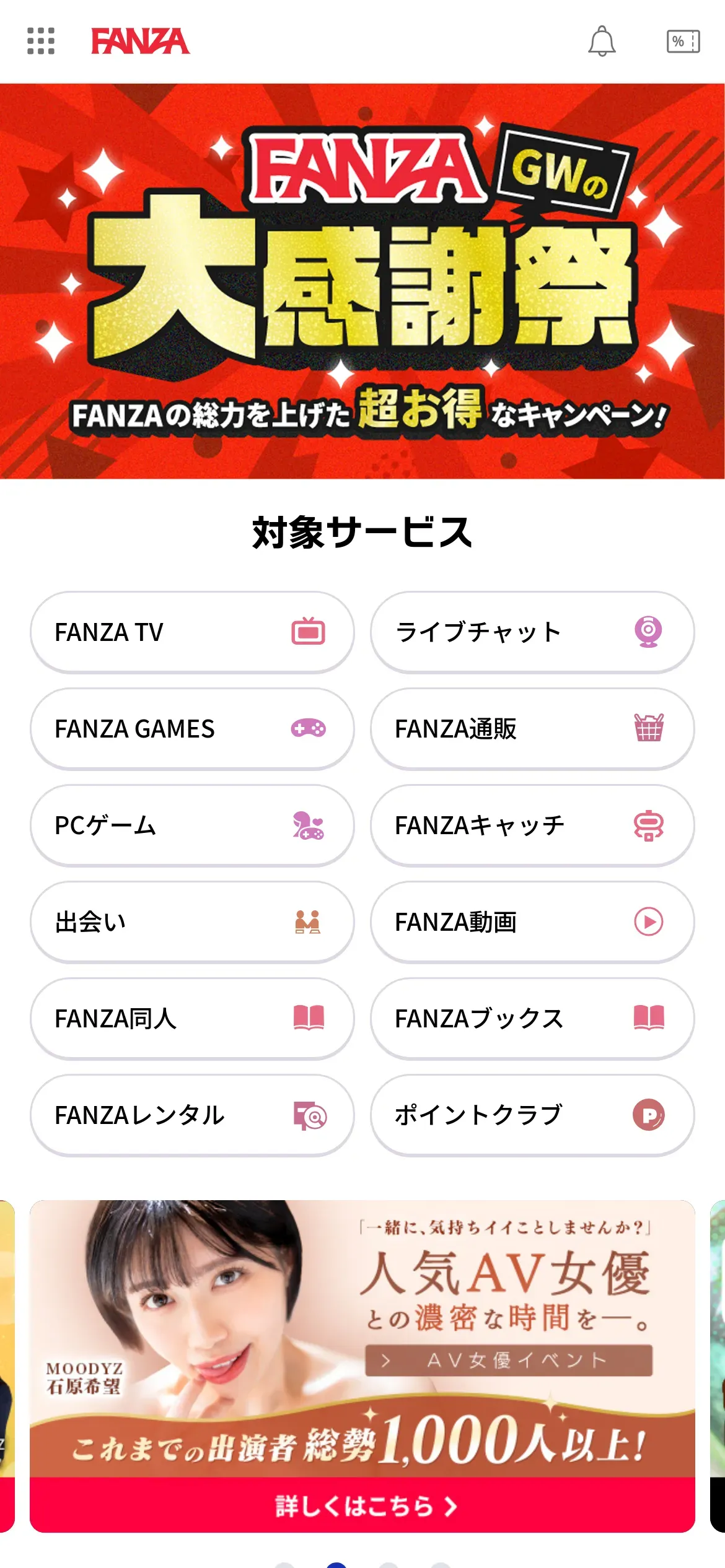
Task: Open FANZA同人
Action: pyautogui.click(x=192, y=1019)
